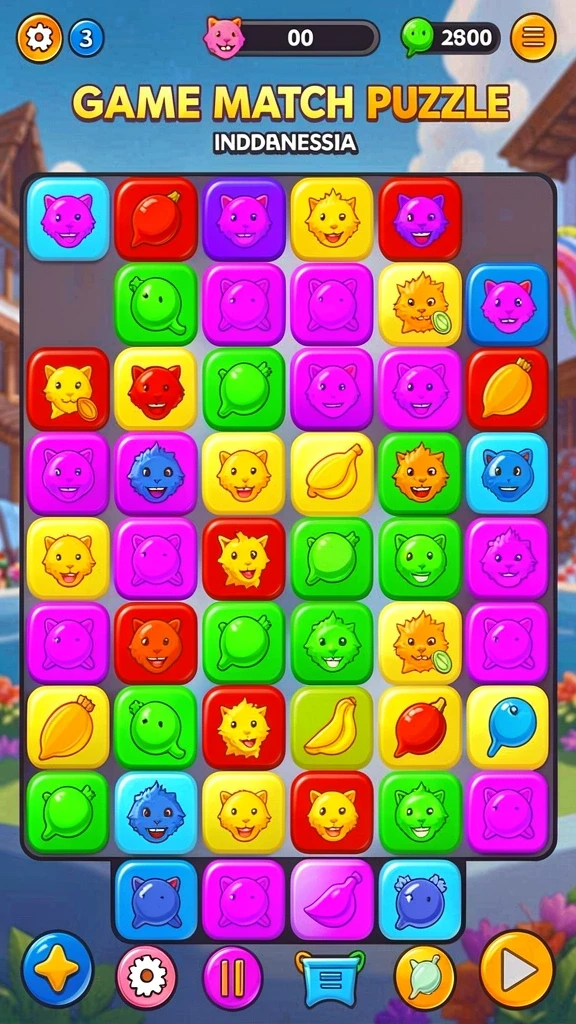Tap the blue star booster button
This screenshot has width=576, height=1024.
click(x=57, y=968)
